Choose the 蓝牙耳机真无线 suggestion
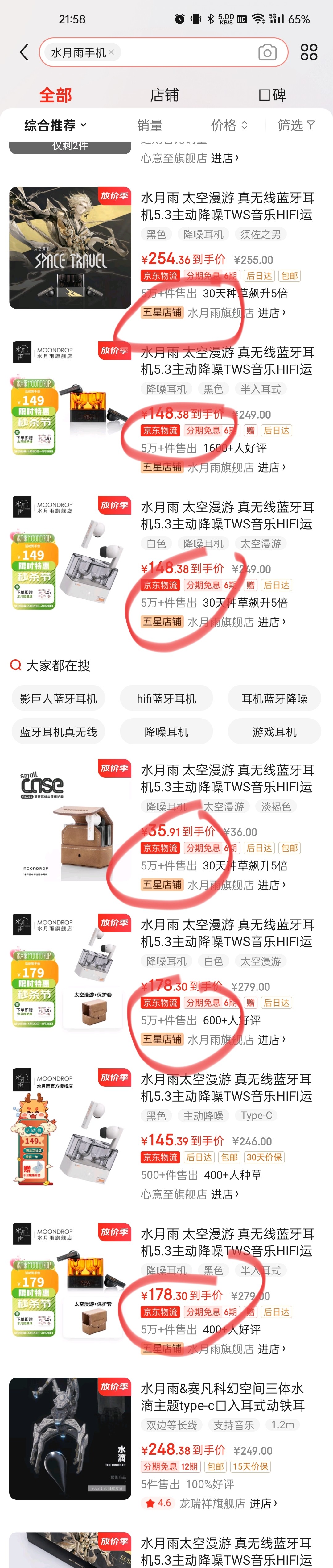 (x=58, y=732)
